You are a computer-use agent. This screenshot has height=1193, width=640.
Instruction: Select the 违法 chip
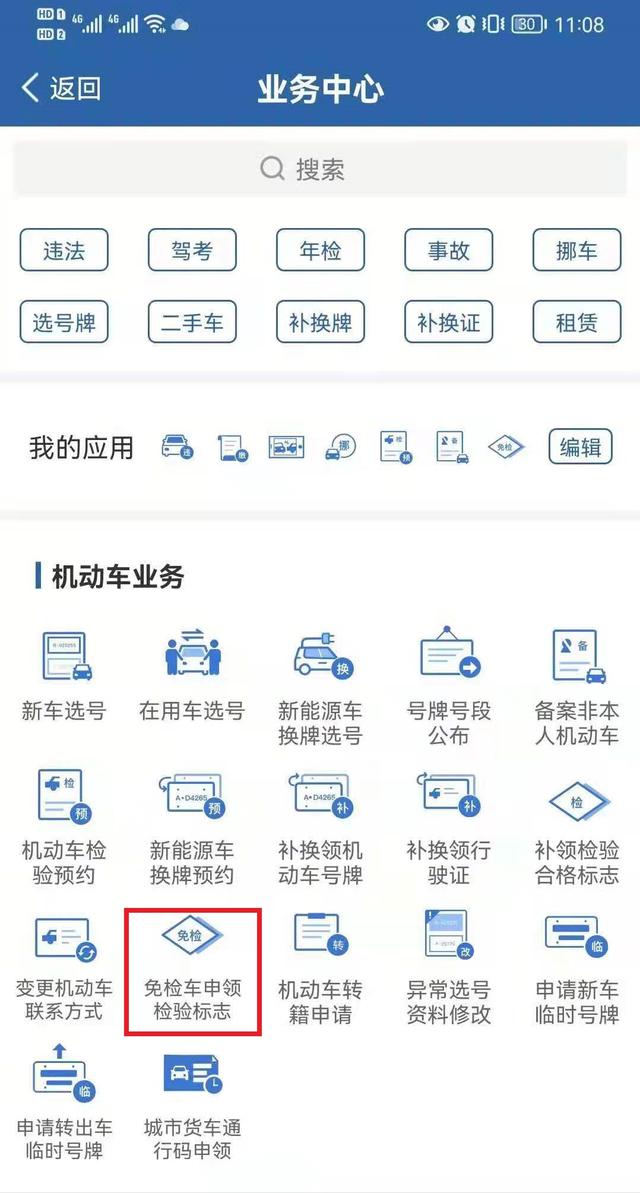pyautogui.click(x=64, y=250)
